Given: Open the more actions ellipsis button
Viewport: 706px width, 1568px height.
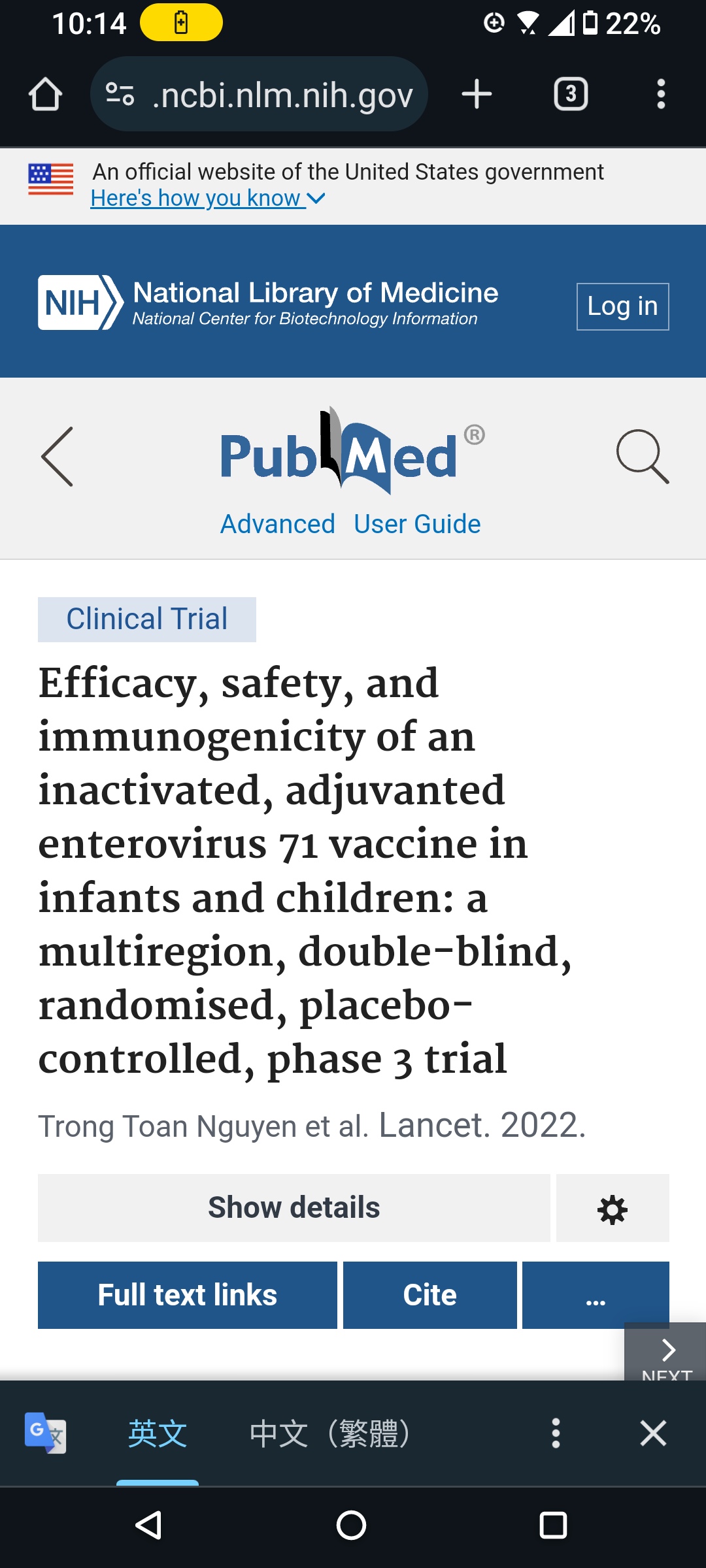Looking at the screenshot, I should click(x=596, y=1295).
